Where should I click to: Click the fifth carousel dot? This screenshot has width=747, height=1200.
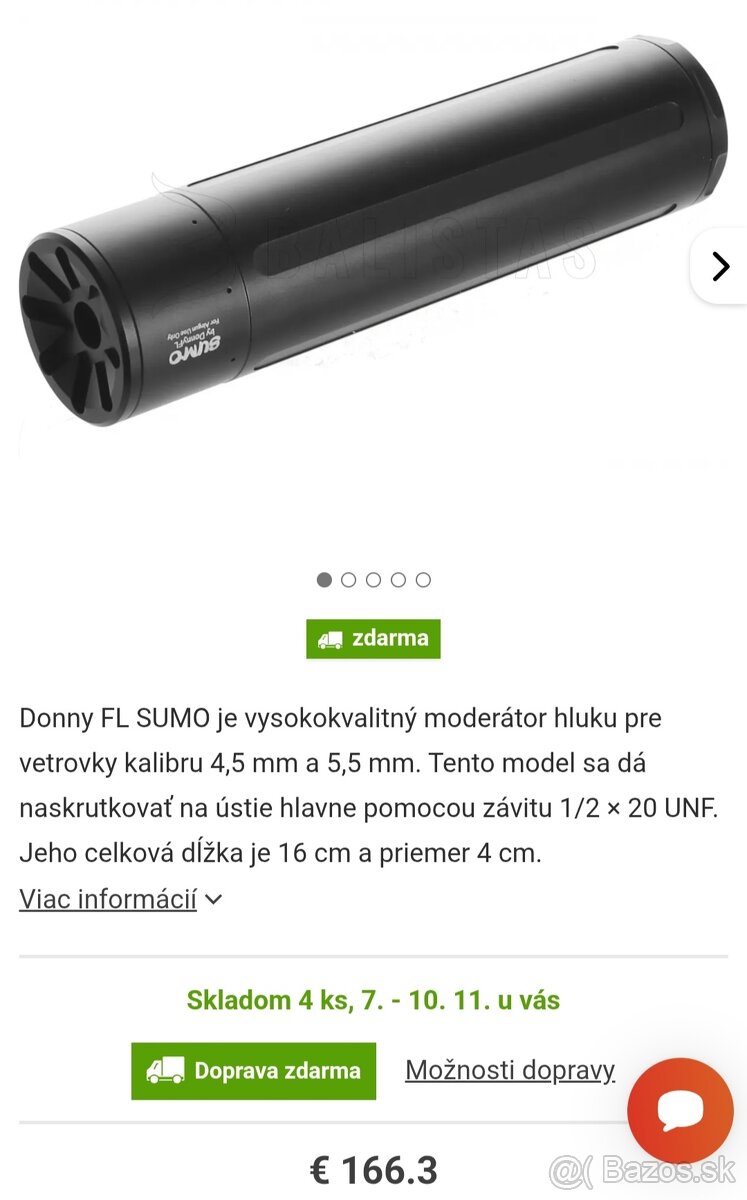pyautogui.click(x=423, y=579)
